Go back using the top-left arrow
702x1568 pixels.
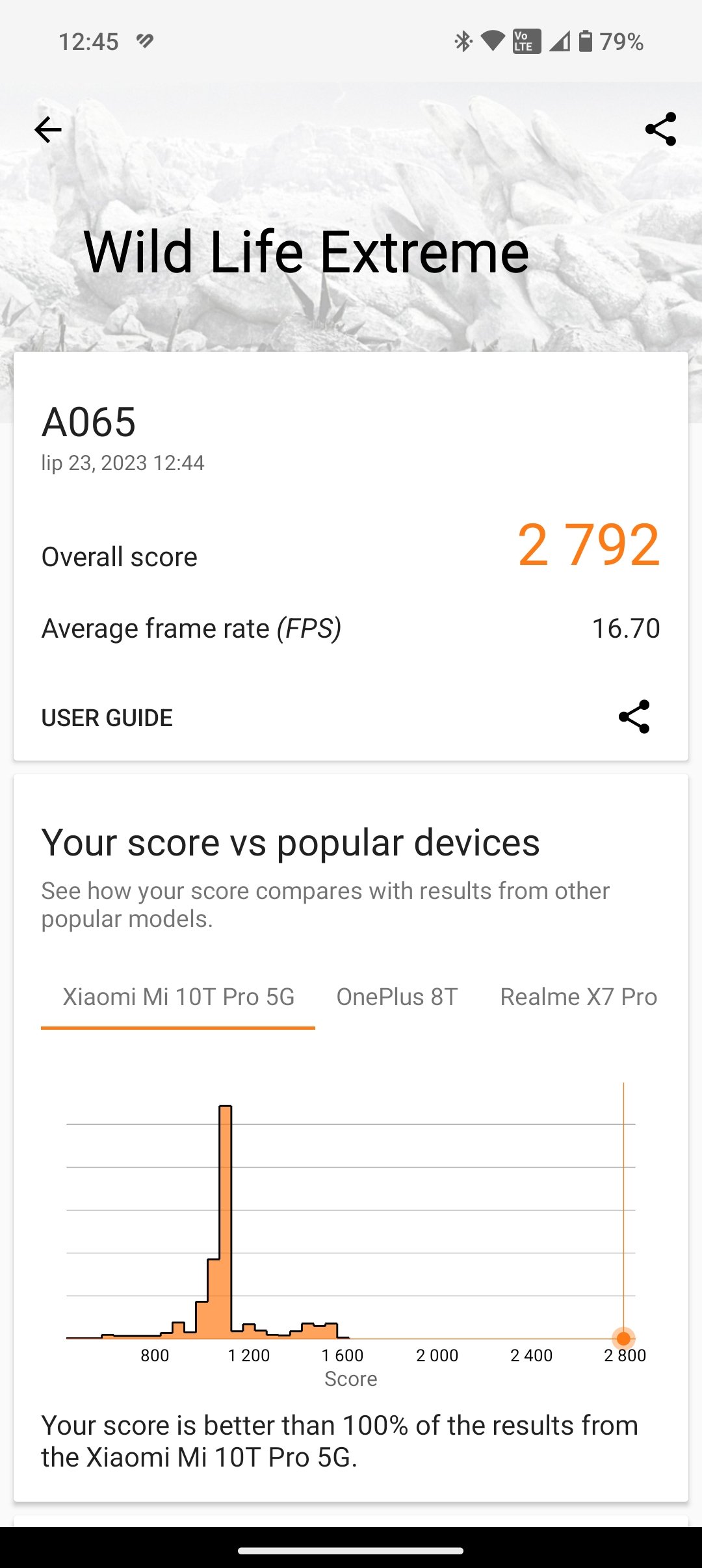click(48, 130)
